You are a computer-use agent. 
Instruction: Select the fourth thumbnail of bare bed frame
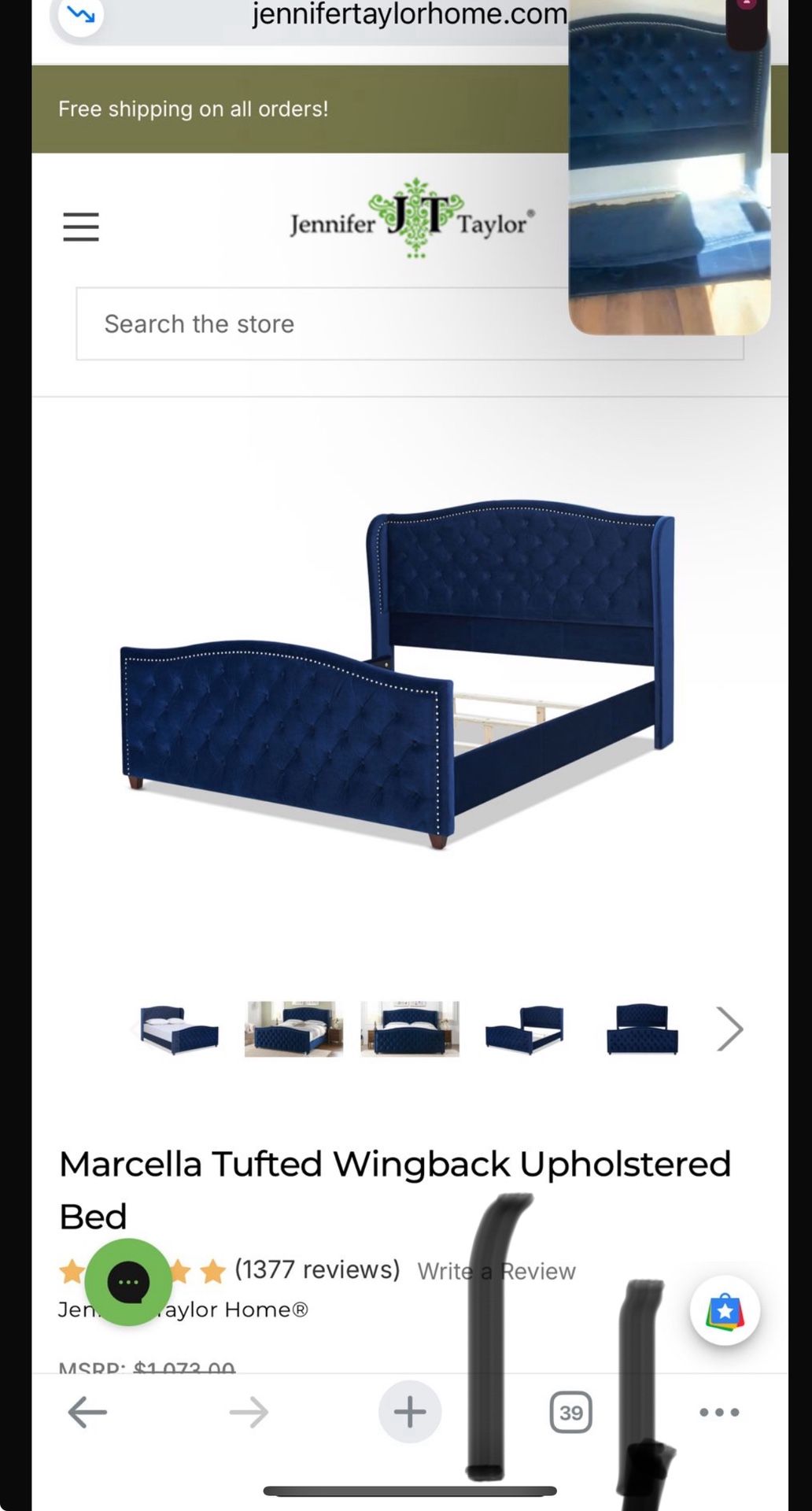point(525,1029)
